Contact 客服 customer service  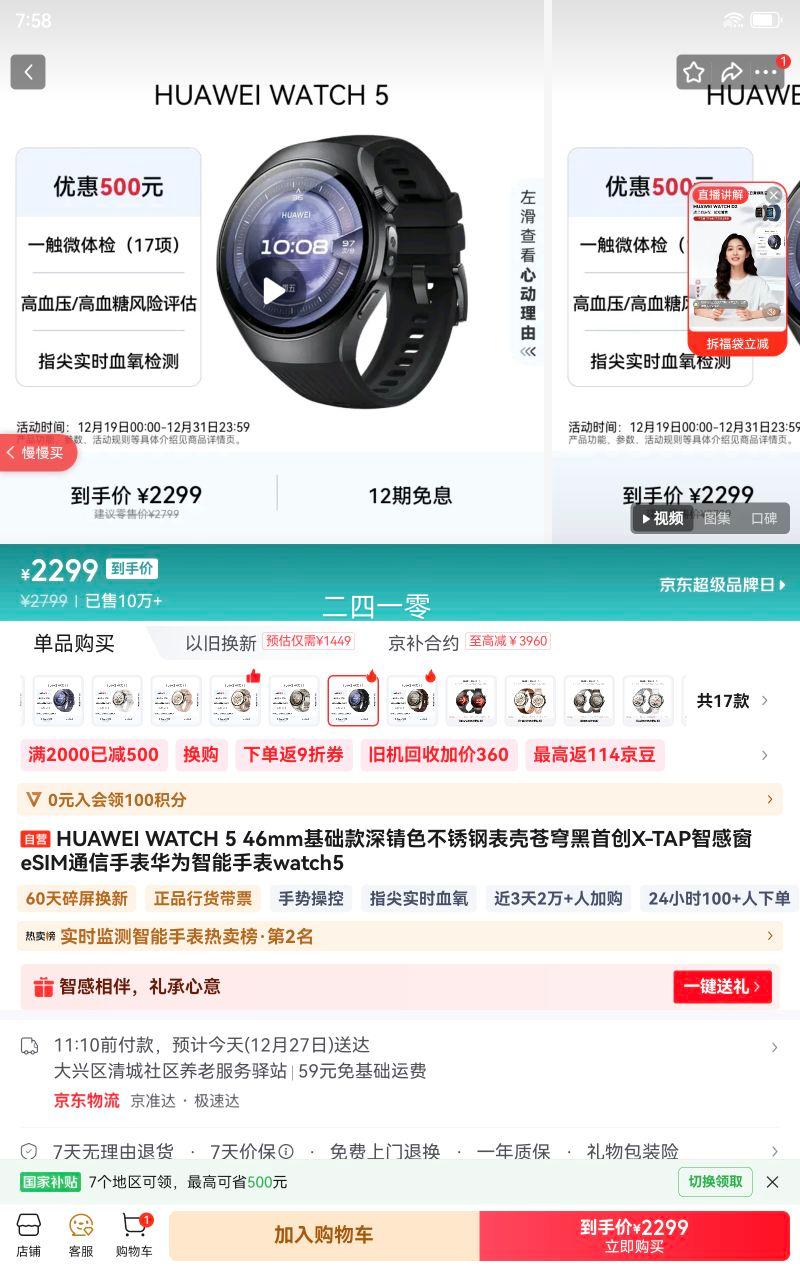pyautogui.click(x=80, y=1235)
